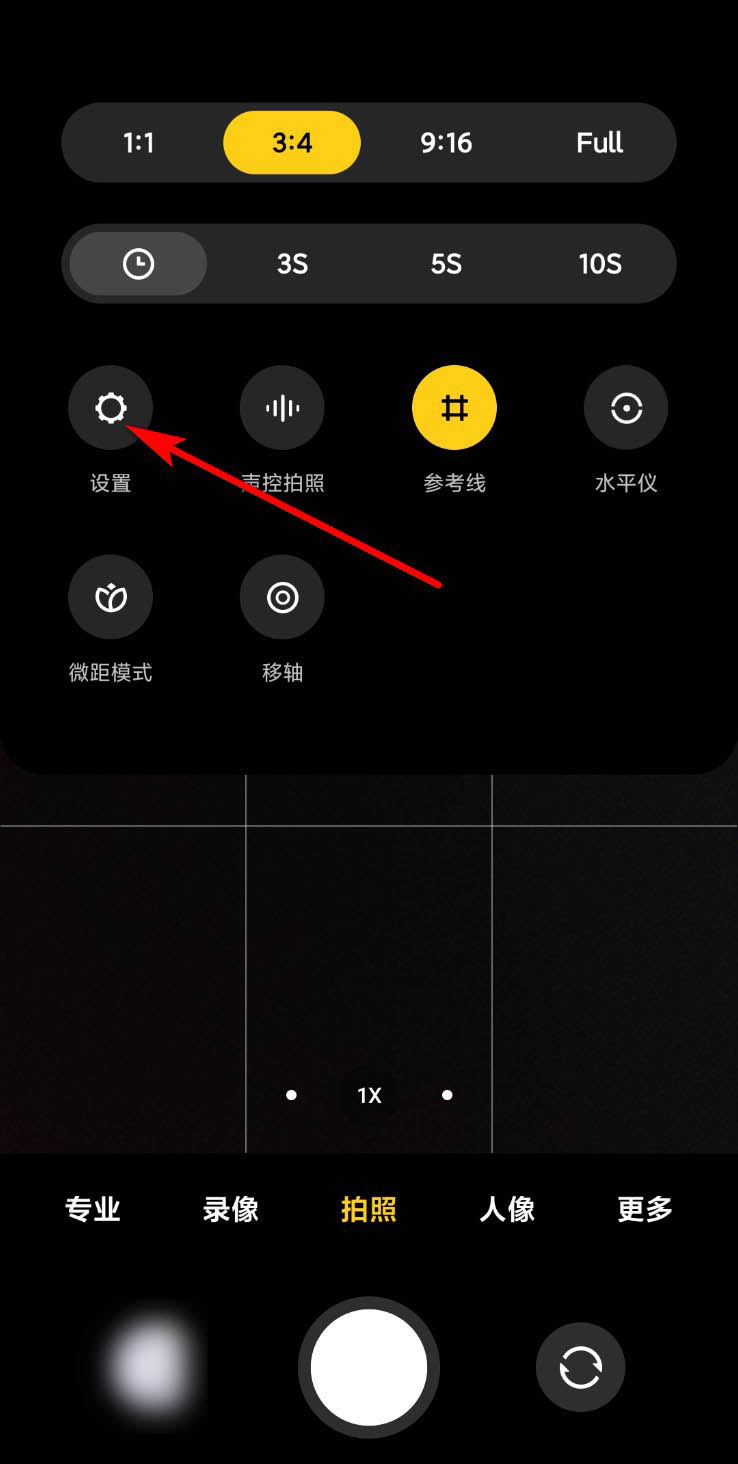The image size is (738, 1464).
Task: Toggle the 参考线 gridlines off
Action: (454, 408)
